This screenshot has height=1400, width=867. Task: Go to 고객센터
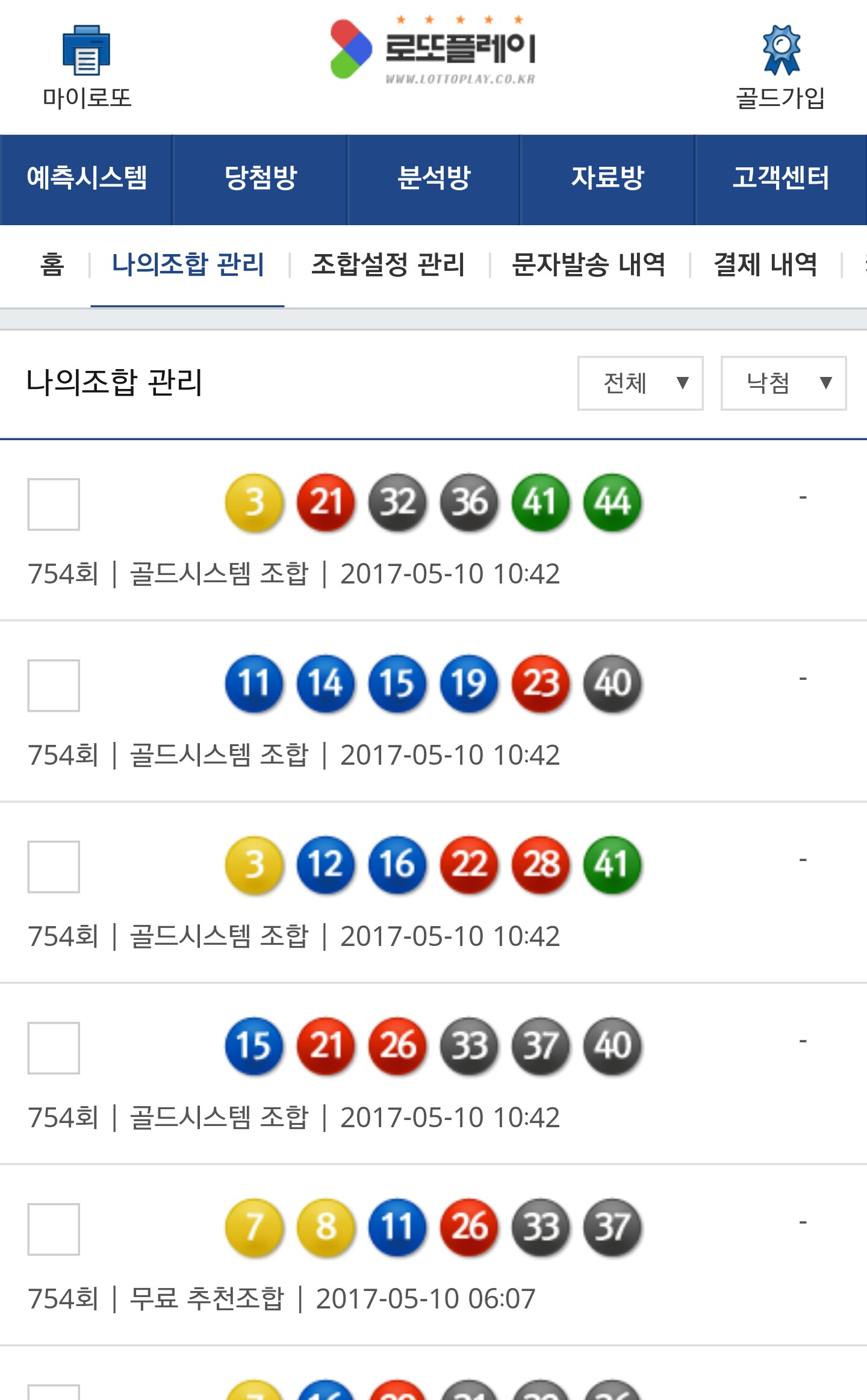tap(780, 179)
